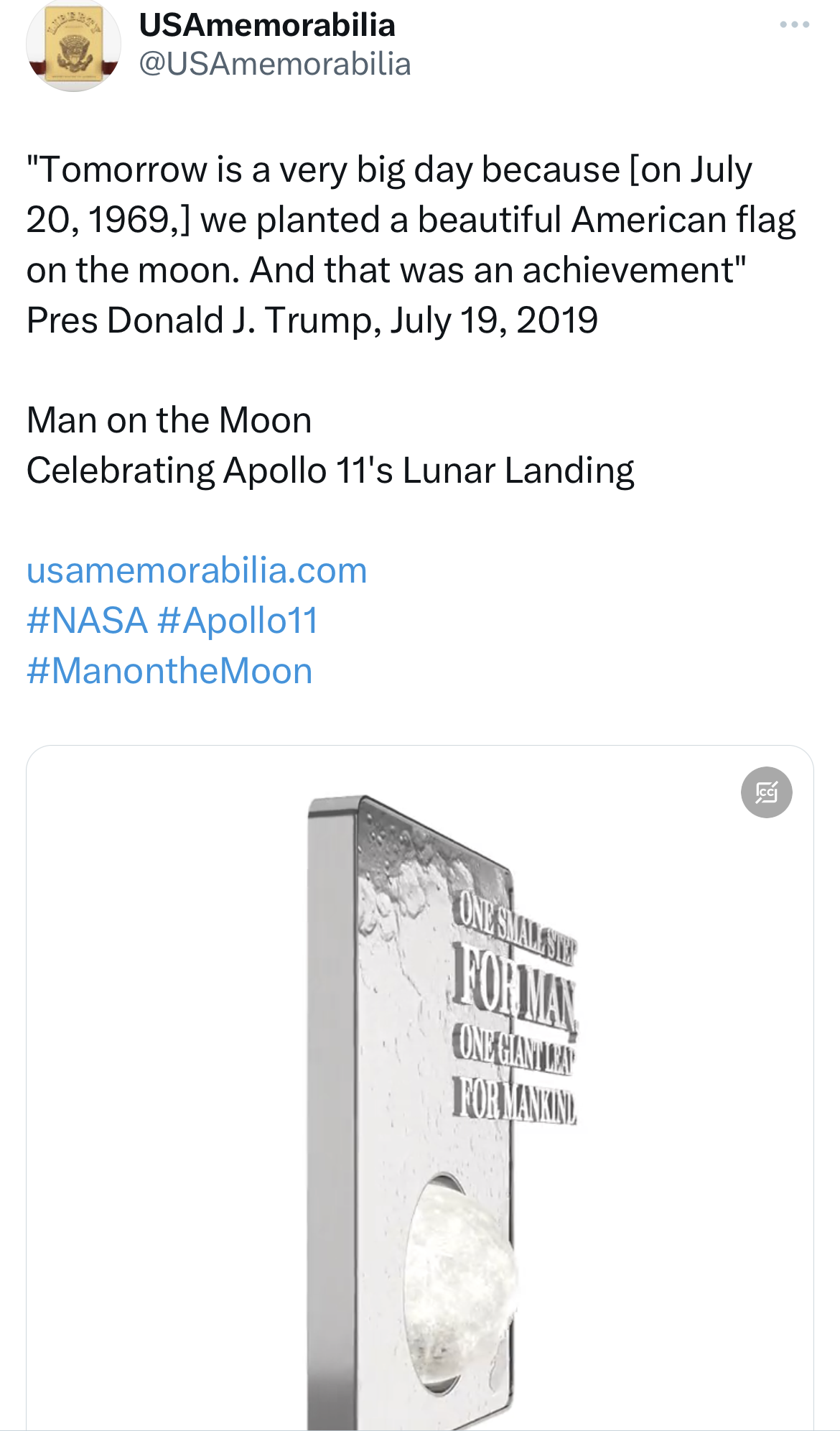Open the tweet's three-dot overflow menu
This screenshot has height=1431, width=840.
(794, 25)
